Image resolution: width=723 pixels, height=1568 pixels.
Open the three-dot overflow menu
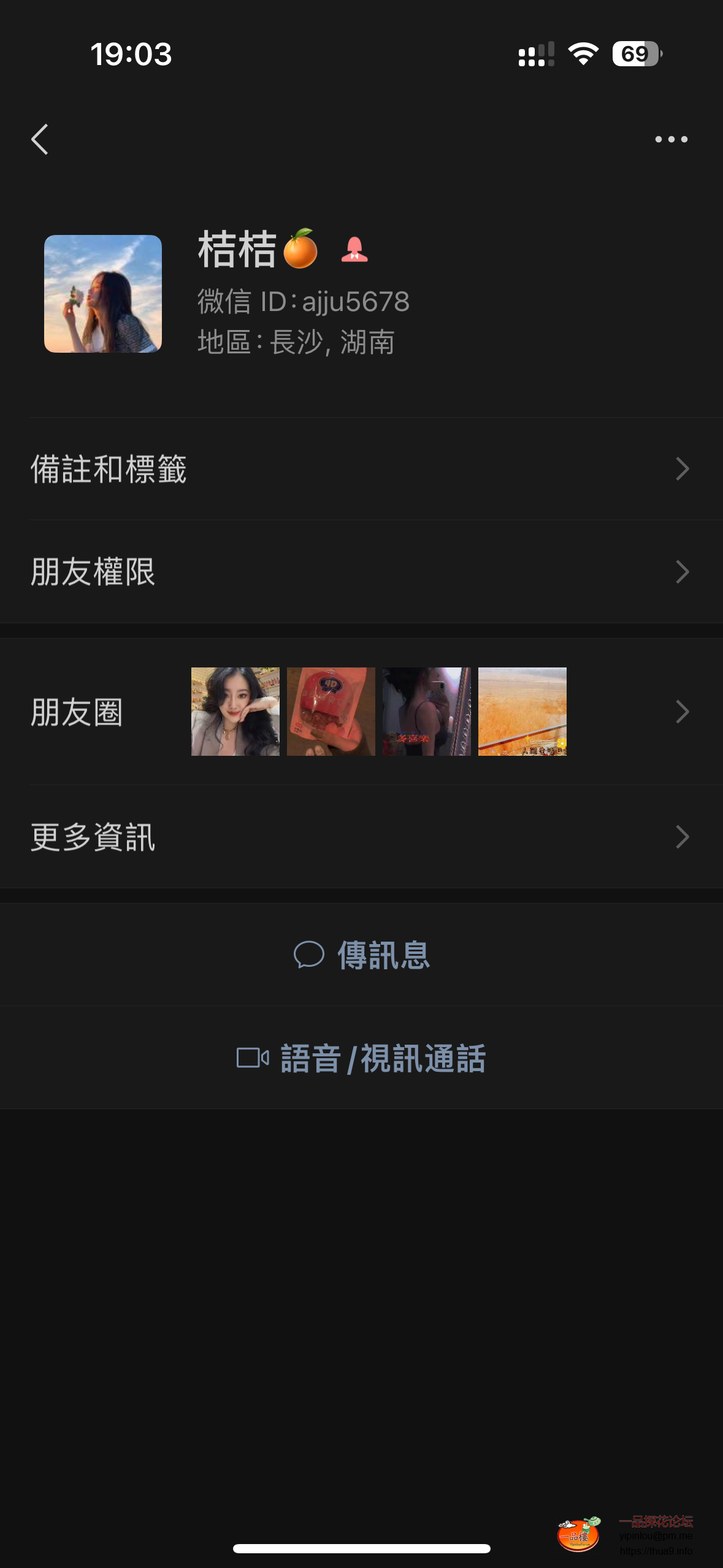tap(671, 139)
